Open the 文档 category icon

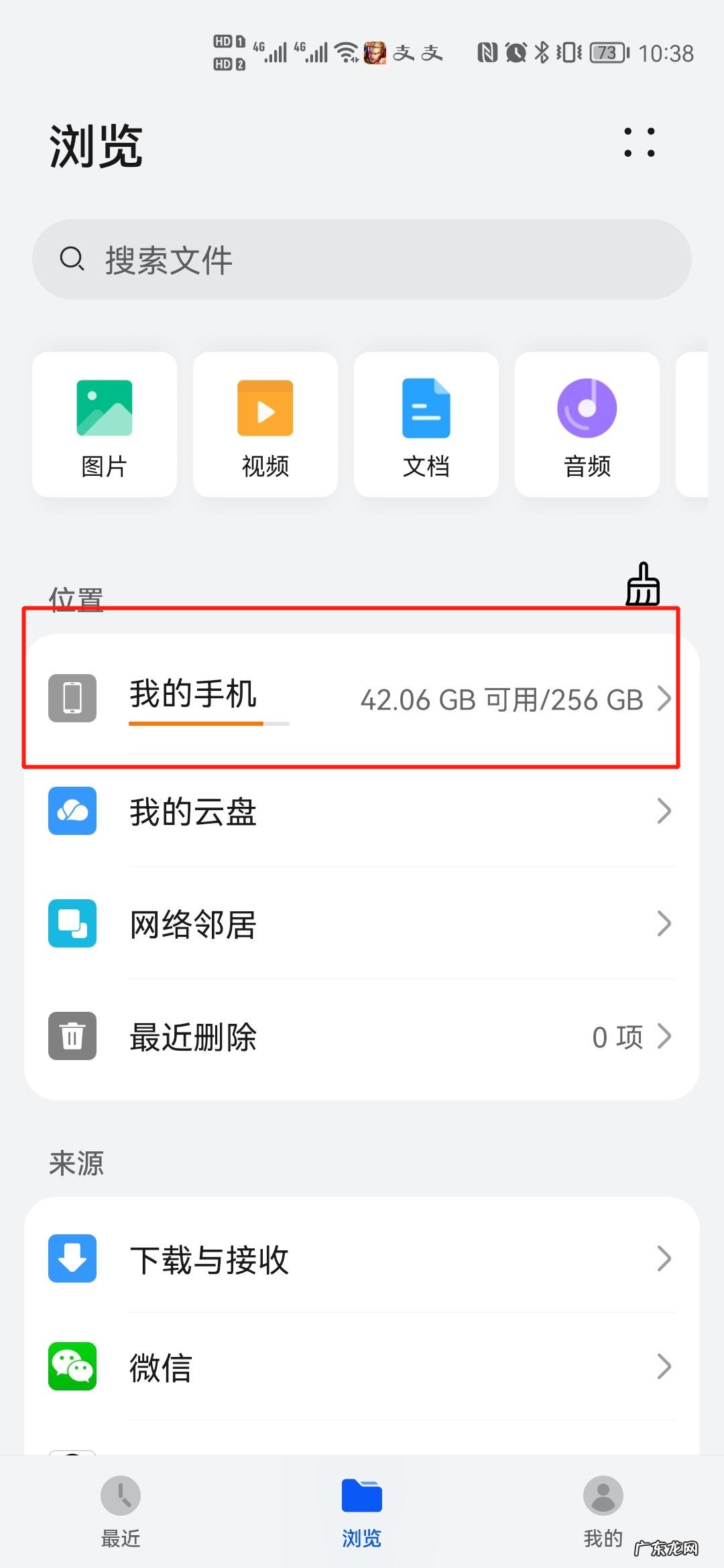click(426, 407)
